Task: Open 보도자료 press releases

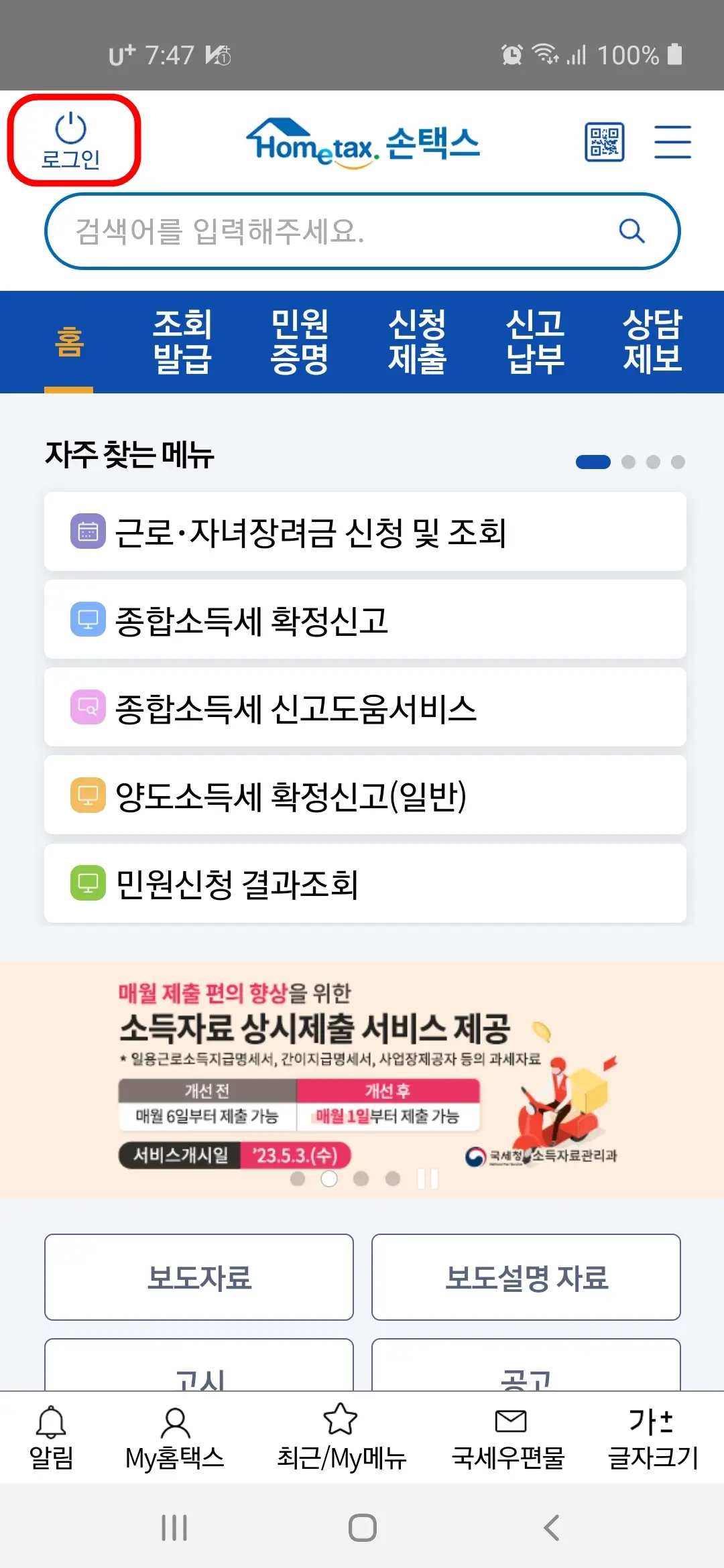Action: (198, 1276)
